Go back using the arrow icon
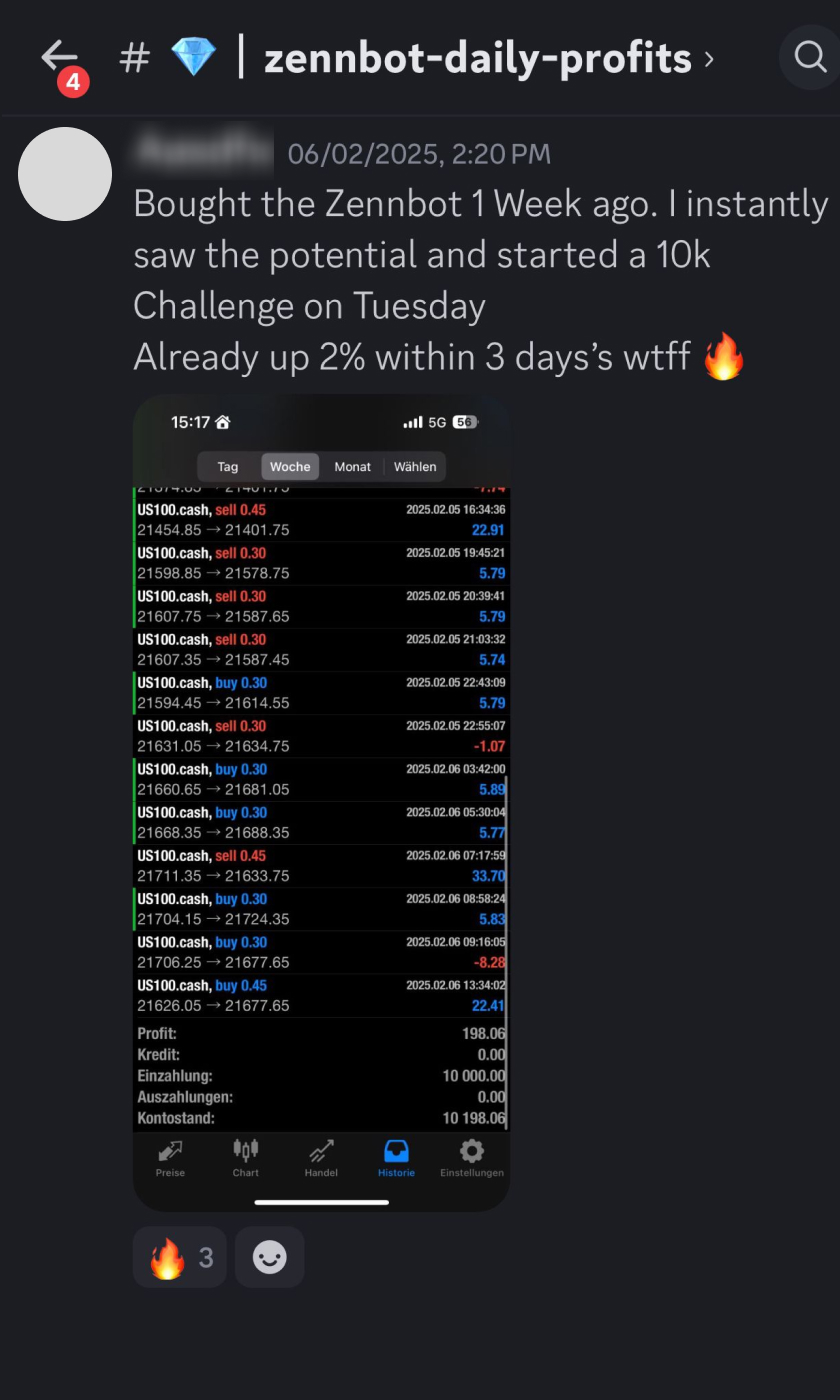The height and width of the screenshot is (1400, 840). (59, 57)
